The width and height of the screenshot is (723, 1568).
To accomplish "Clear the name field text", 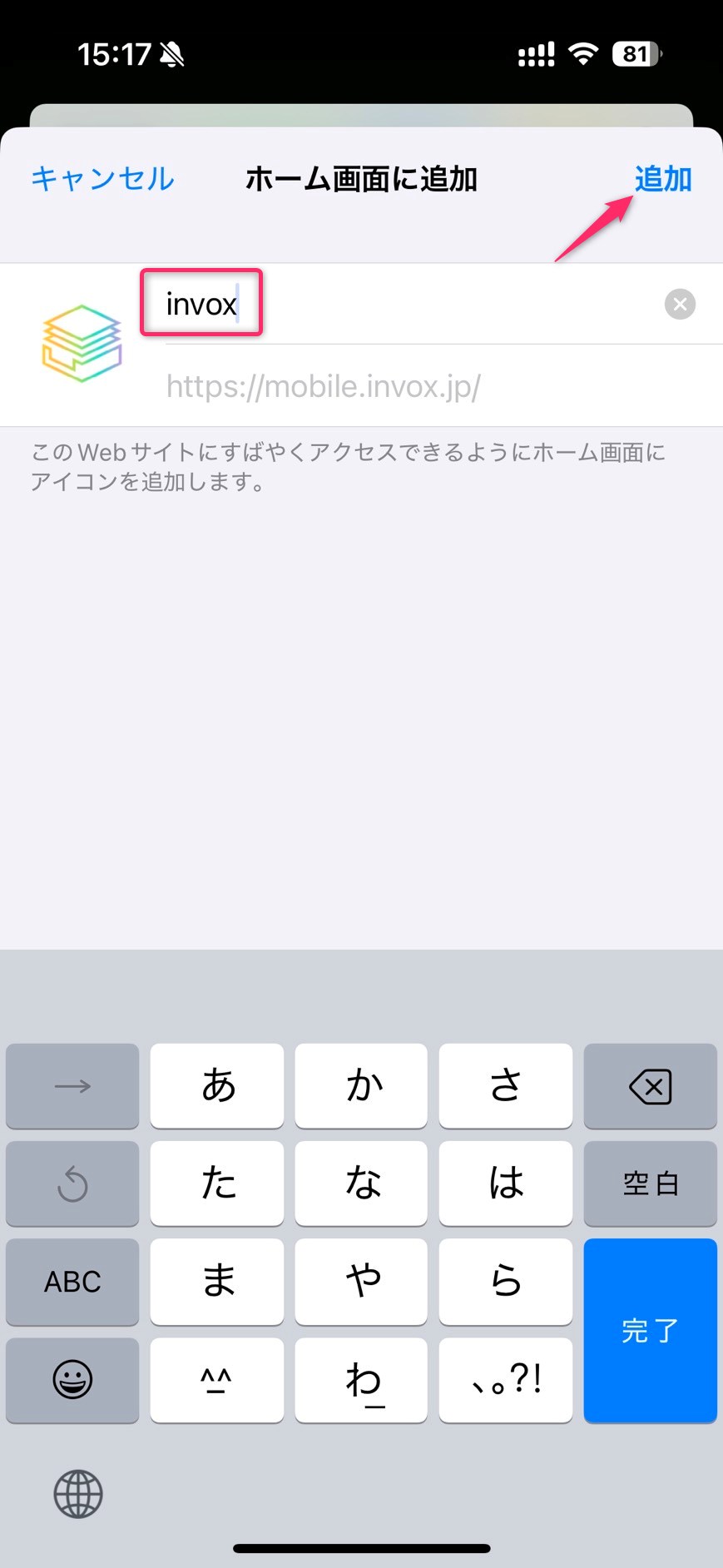I will pyautogui.click(x=680, y=304).
